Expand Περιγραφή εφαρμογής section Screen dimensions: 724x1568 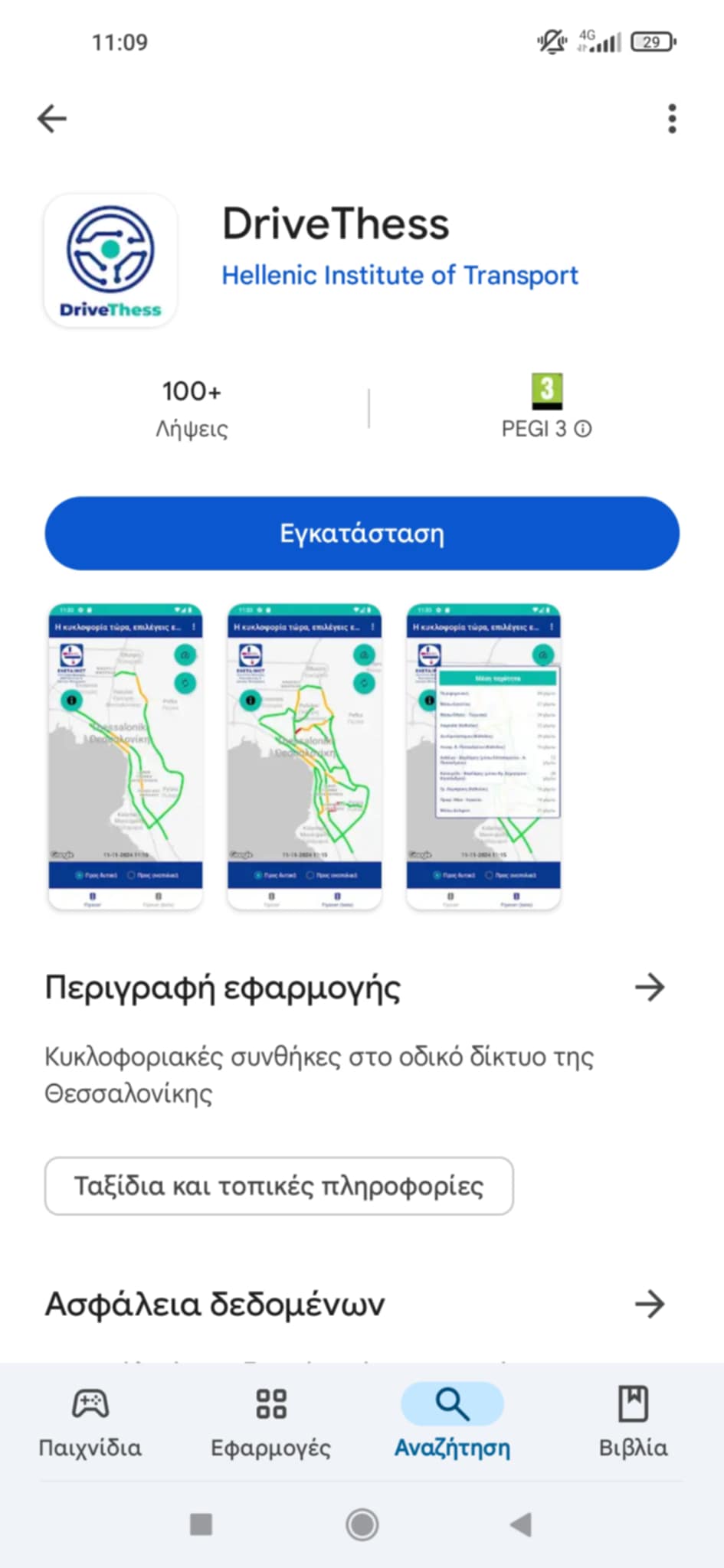(x=650, y=988)
